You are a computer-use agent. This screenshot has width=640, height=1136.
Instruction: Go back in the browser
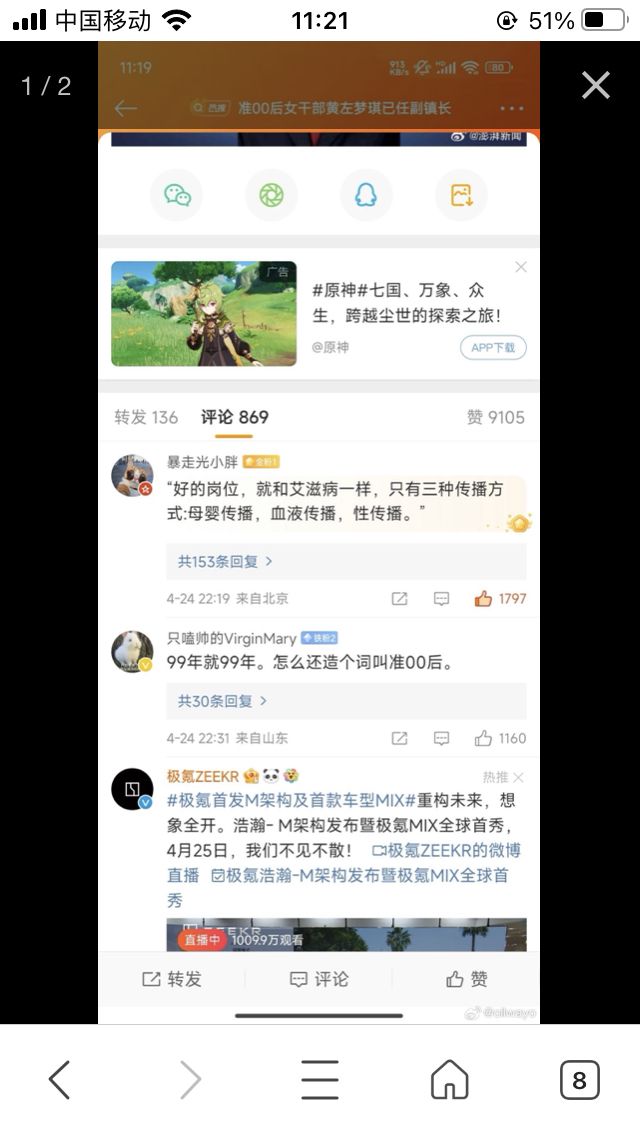tap(59, 1080)
